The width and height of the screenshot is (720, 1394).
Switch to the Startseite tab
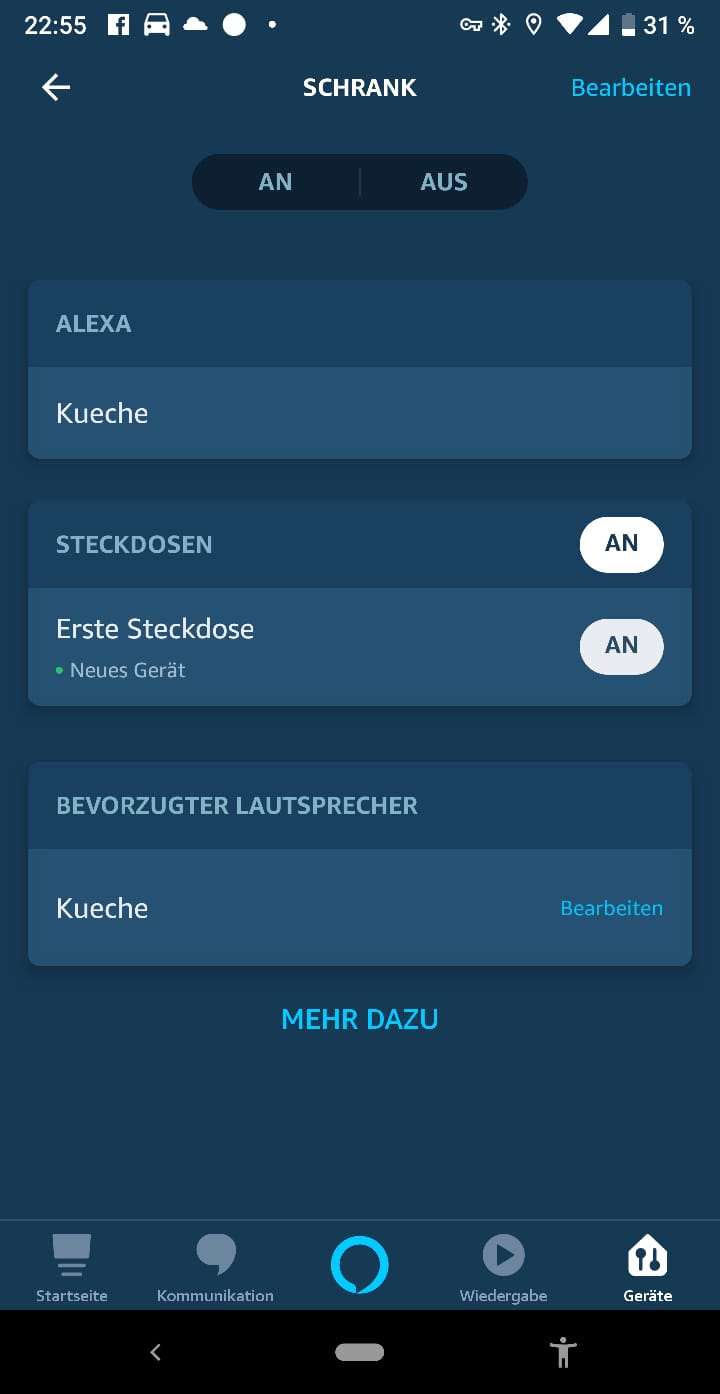click(x=72, y=1267)
